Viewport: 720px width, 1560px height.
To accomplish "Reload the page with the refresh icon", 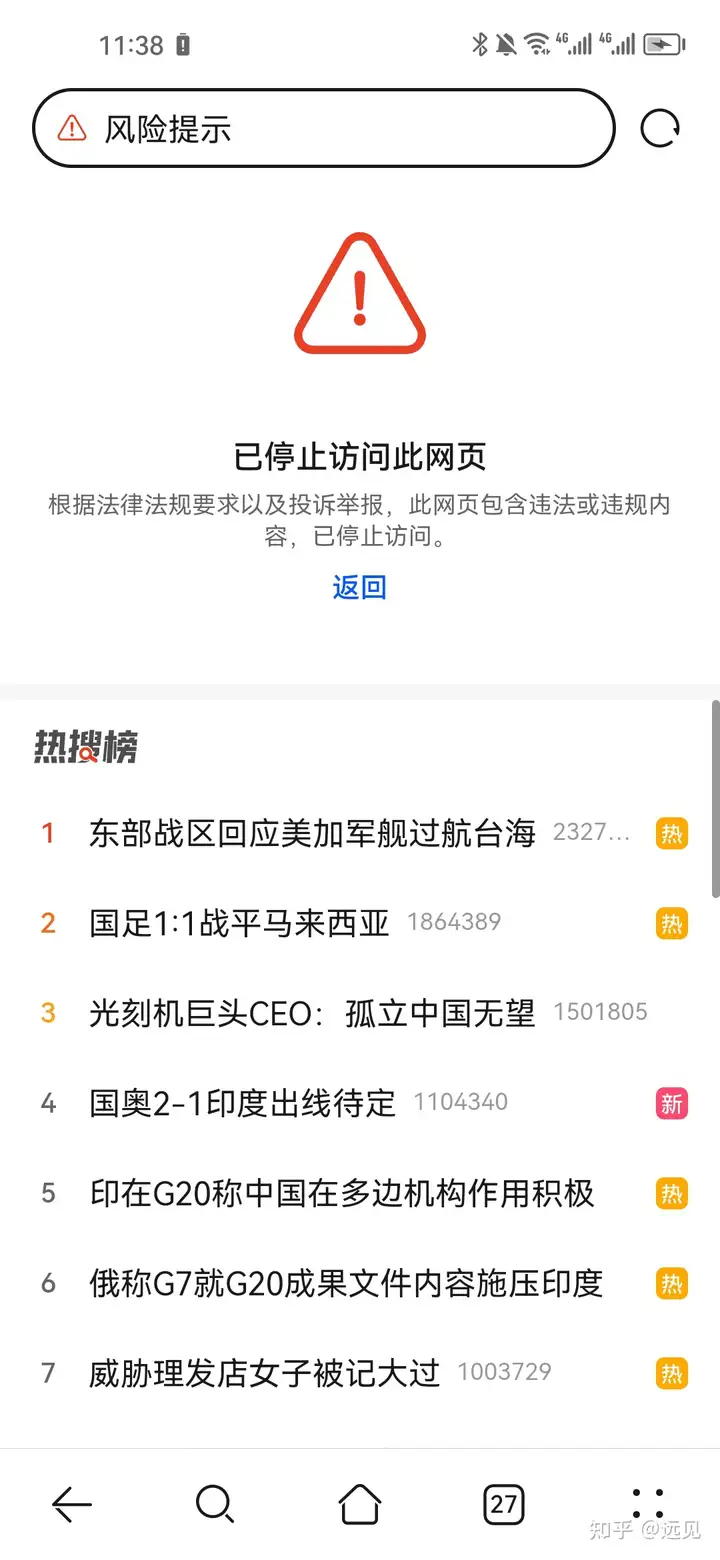I will [x=660, y=129].
